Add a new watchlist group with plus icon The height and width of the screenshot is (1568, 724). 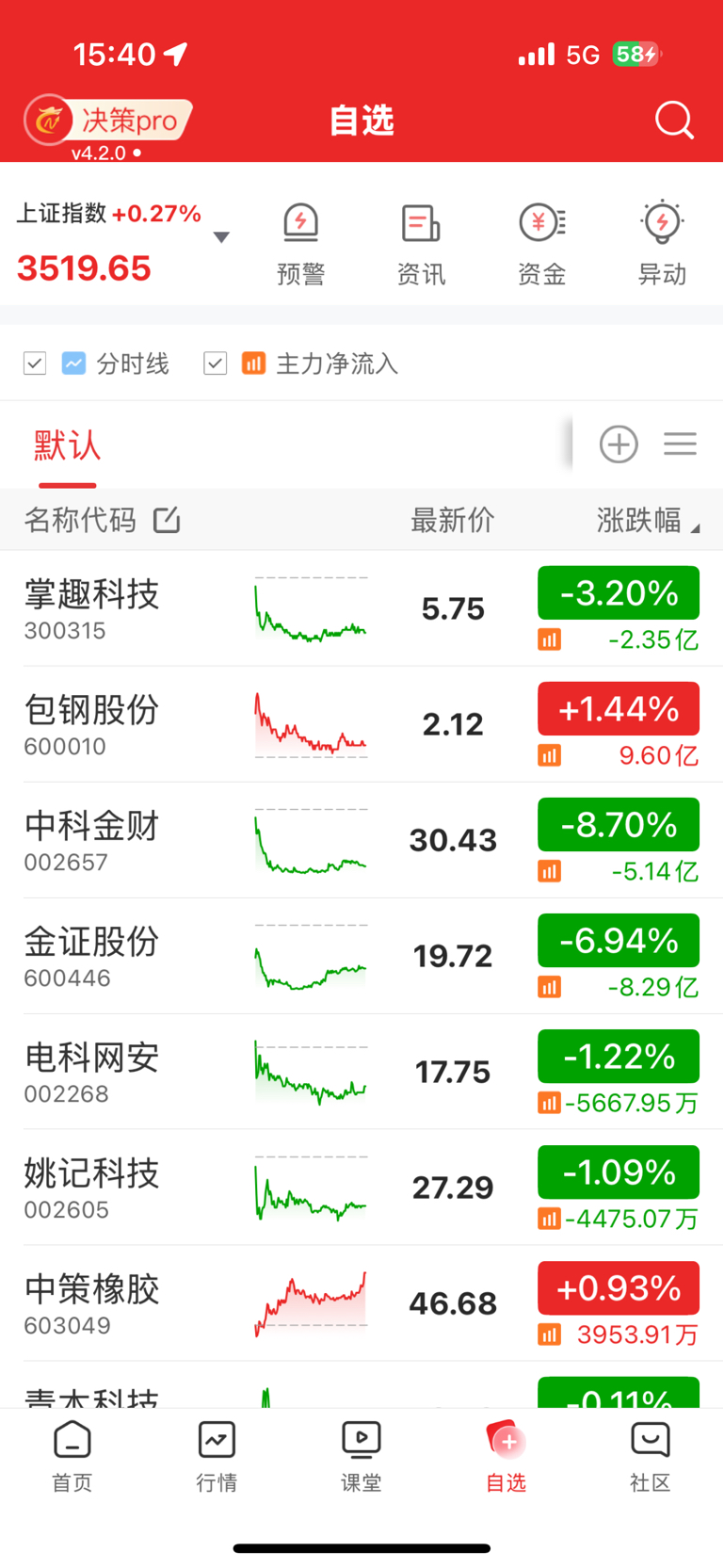tap(619, 444)
